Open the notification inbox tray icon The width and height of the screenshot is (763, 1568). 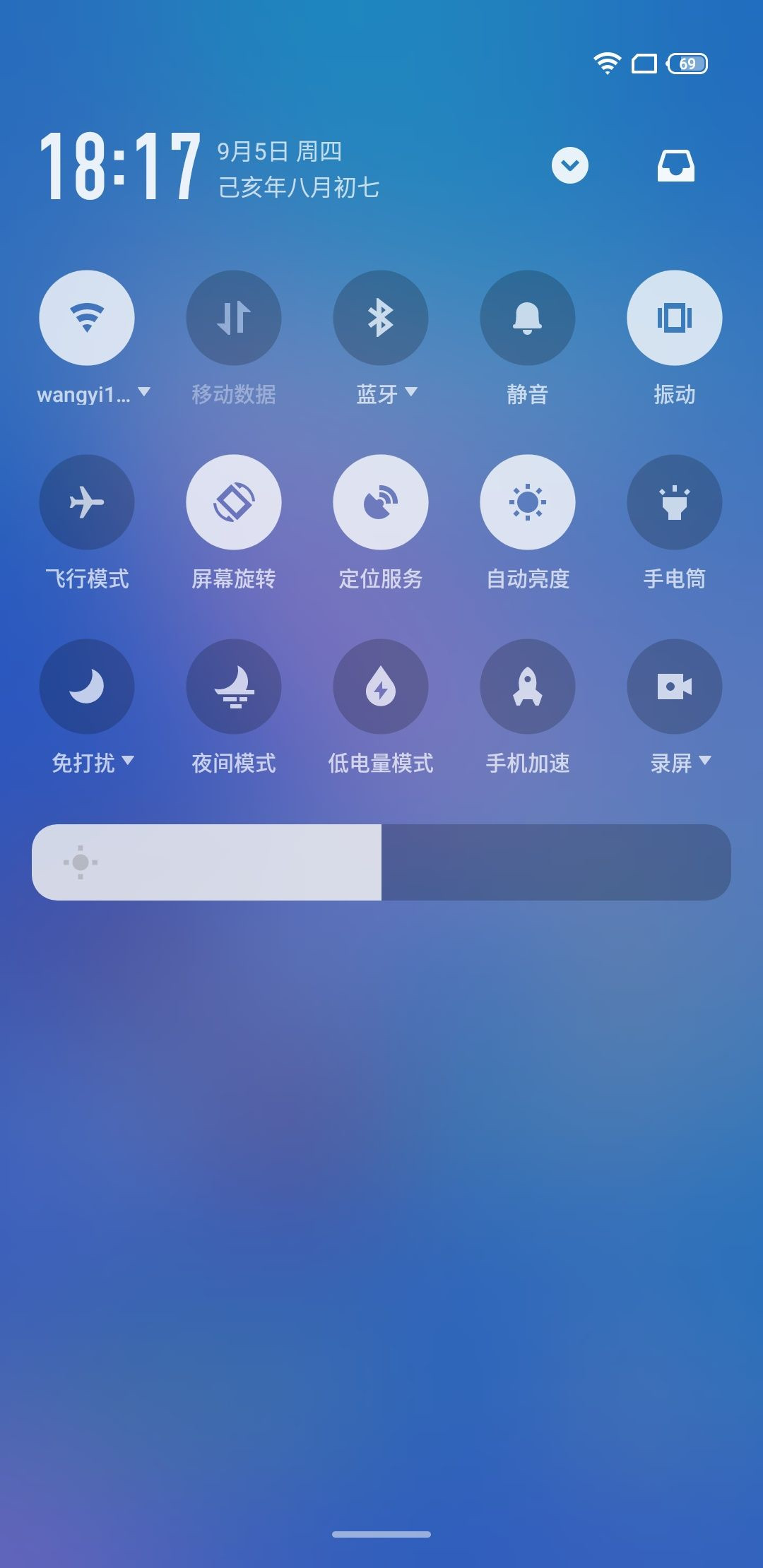click(x=676, y=165)
